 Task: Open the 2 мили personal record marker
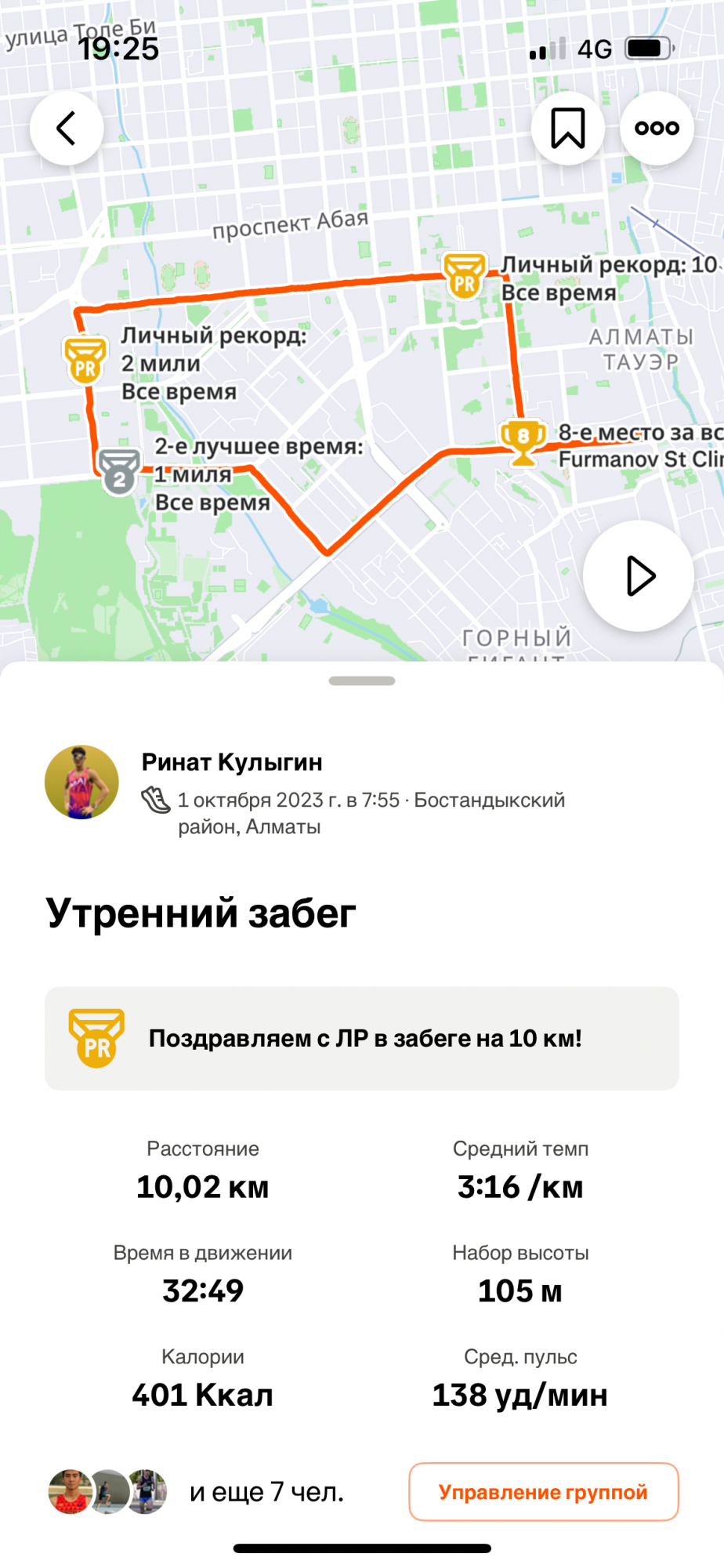[85, 360]
